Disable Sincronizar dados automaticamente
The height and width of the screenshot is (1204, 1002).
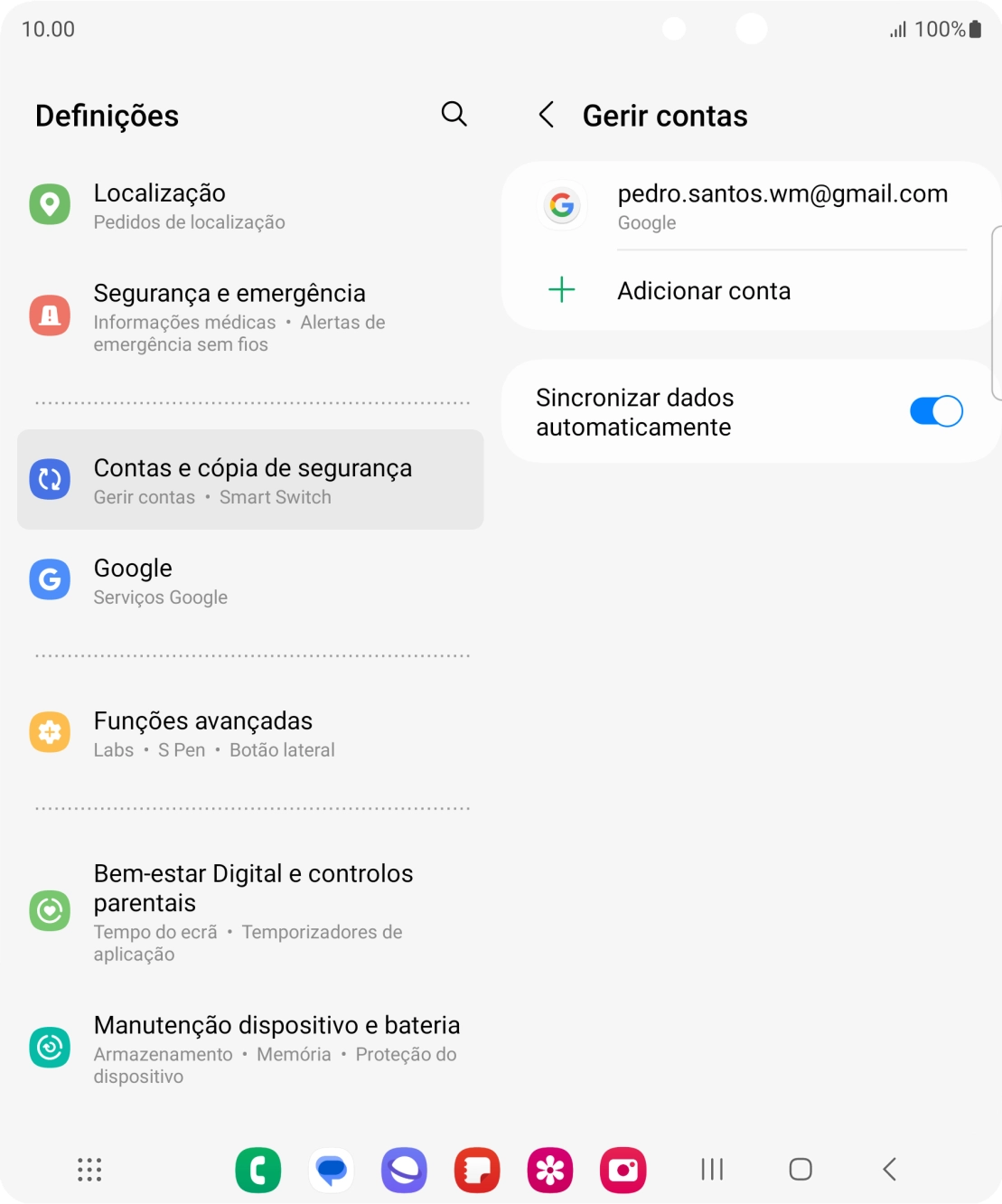point(935,410)
